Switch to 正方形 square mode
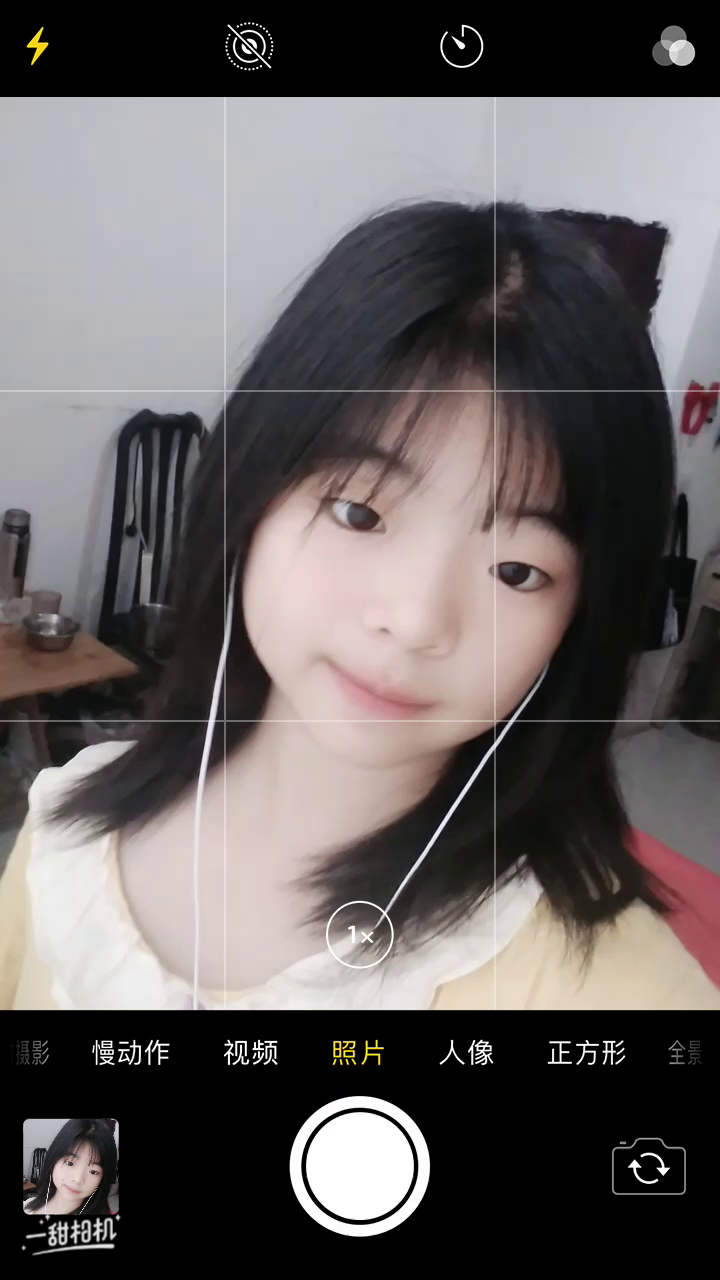Image resolution: width=720 pixels, height=1280 pixels. tap(587, 1053)
